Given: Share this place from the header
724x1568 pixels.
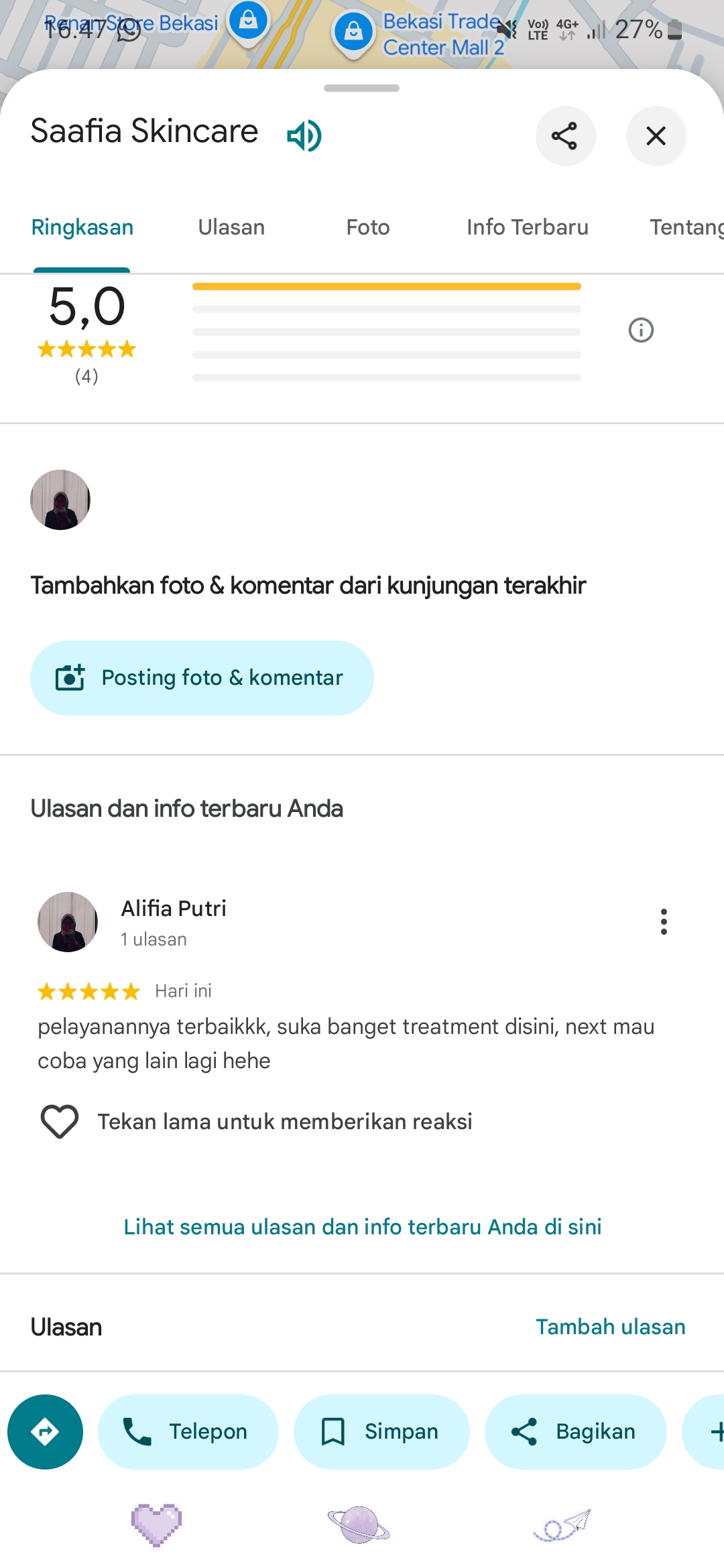Looking at the screenshot, I should click(565, 136).
